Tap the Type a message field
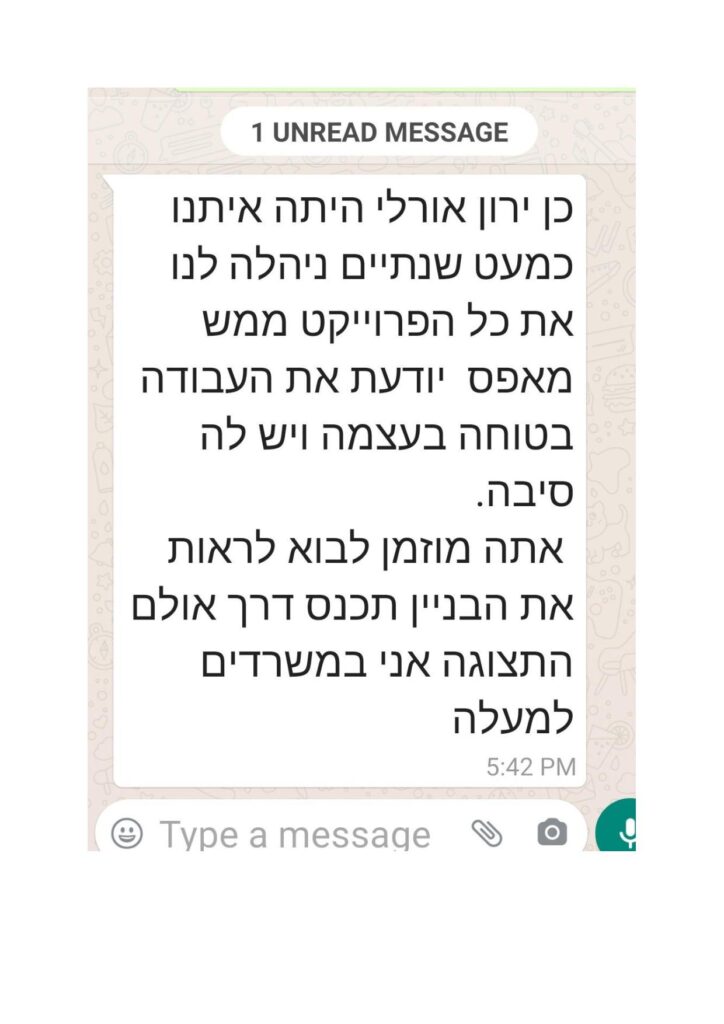724x1024 pixels. (296, 834)
